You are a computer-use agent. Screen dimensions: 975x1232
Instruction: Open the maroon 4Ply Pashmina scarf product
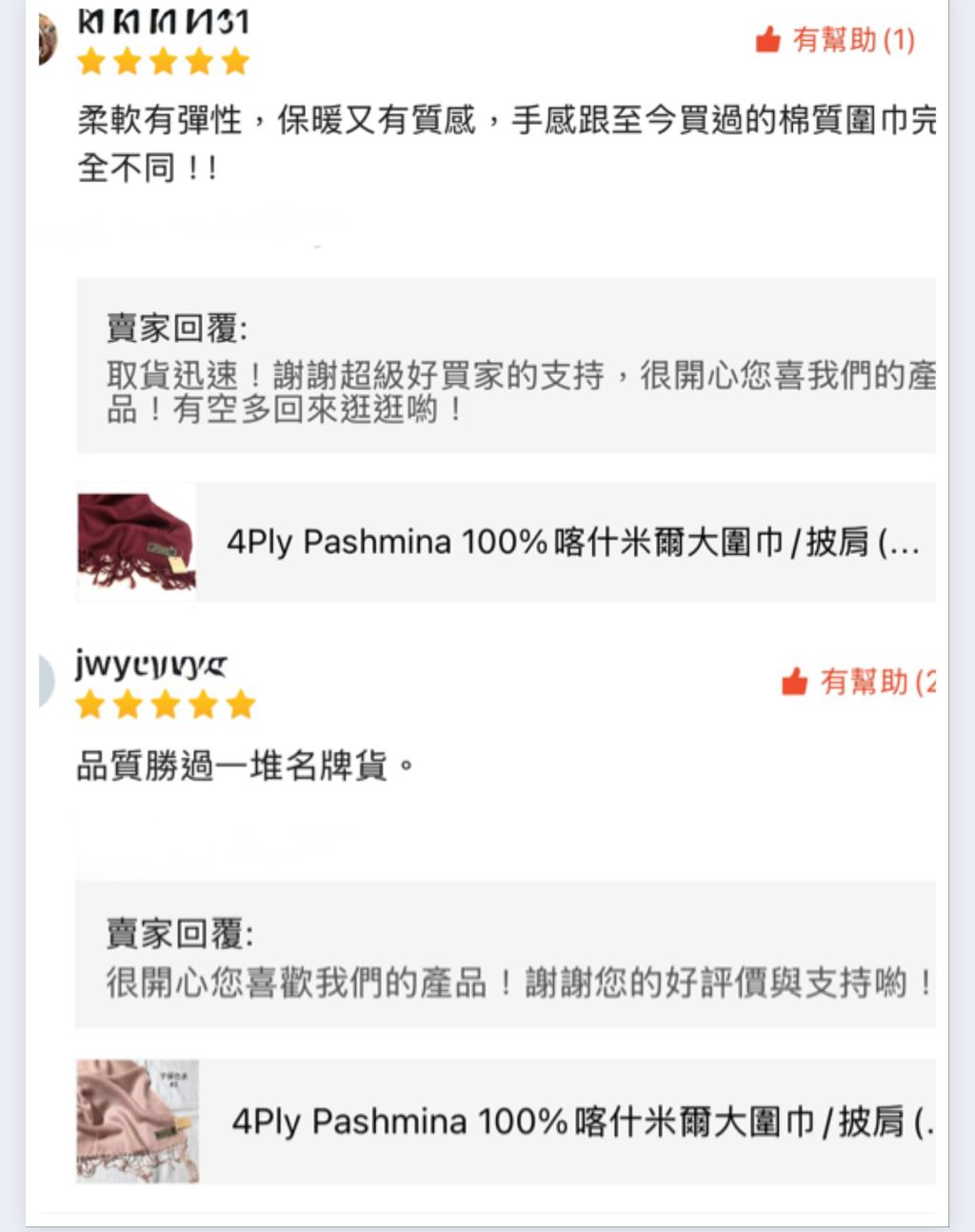click(x=506, y=542)
